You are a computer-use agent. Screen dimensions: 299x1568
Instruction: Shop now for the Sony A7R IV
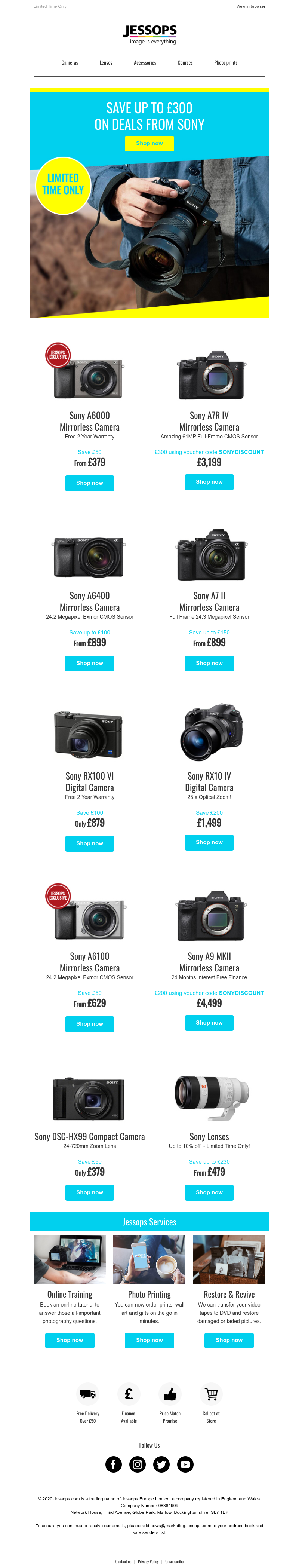(x=209, y=481)
